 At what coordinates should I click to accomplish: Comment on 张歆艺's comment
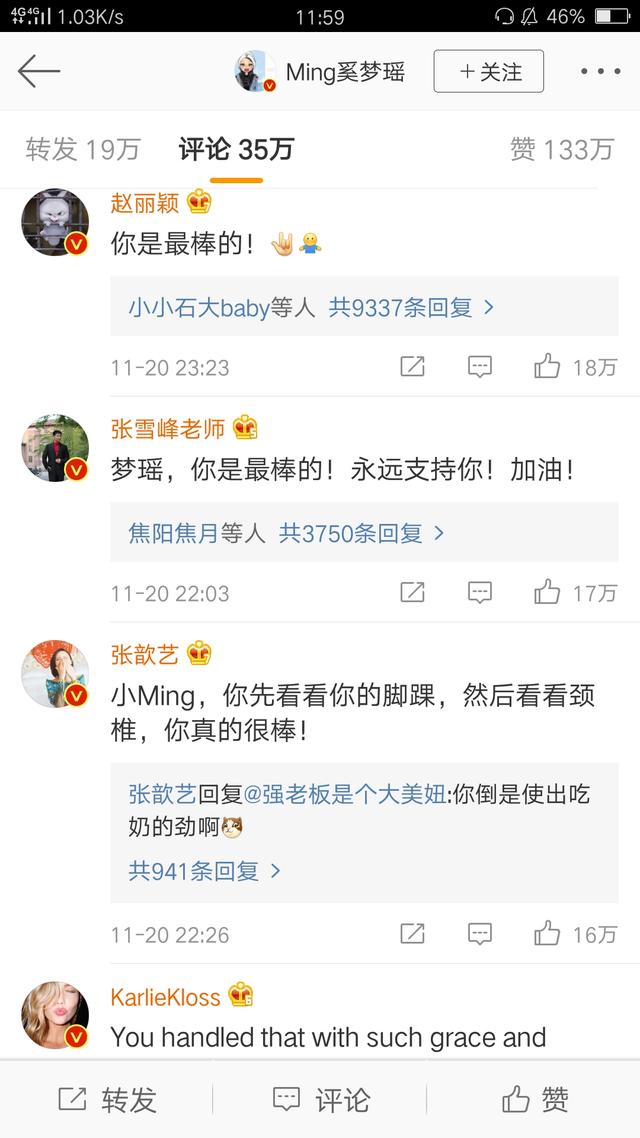point(480,934)
